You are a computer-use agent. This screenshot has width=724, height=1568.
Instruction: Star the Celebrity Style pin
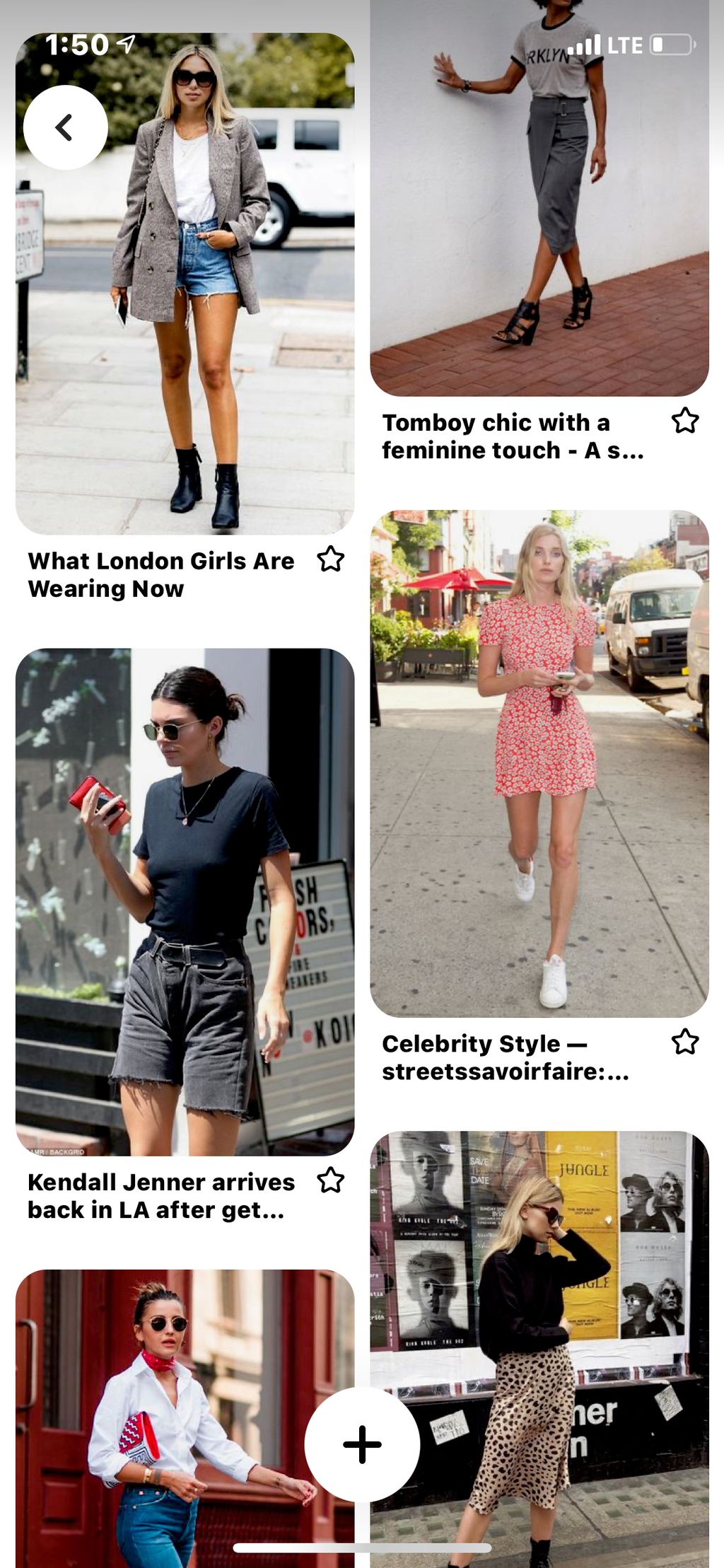(x=684, y=1043)
